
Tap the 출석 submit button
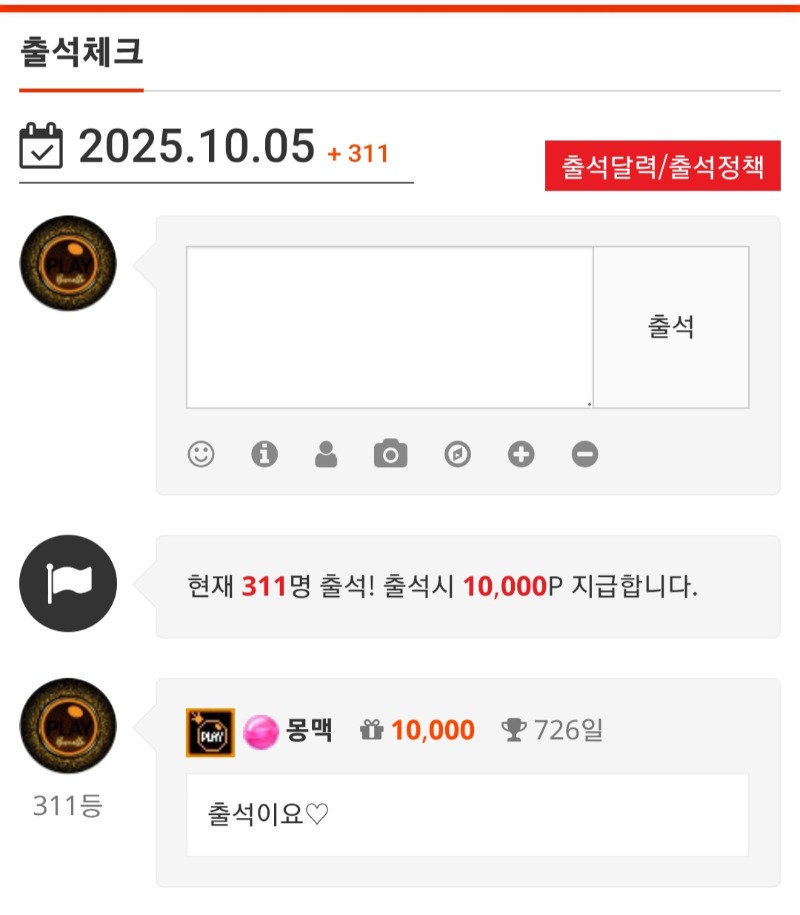671,327
